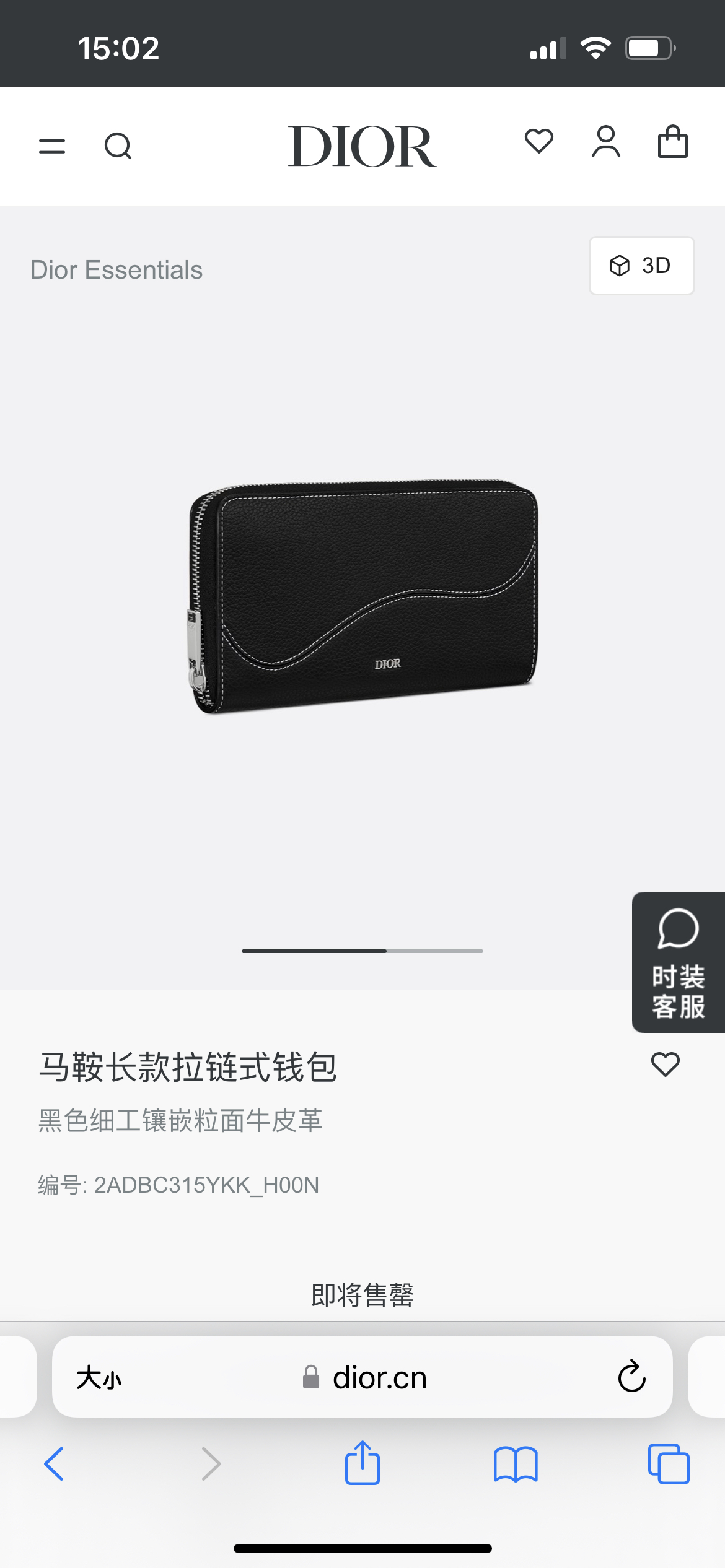Open the site search
This screenshot has width=725, height=1568.
(118, 146)
